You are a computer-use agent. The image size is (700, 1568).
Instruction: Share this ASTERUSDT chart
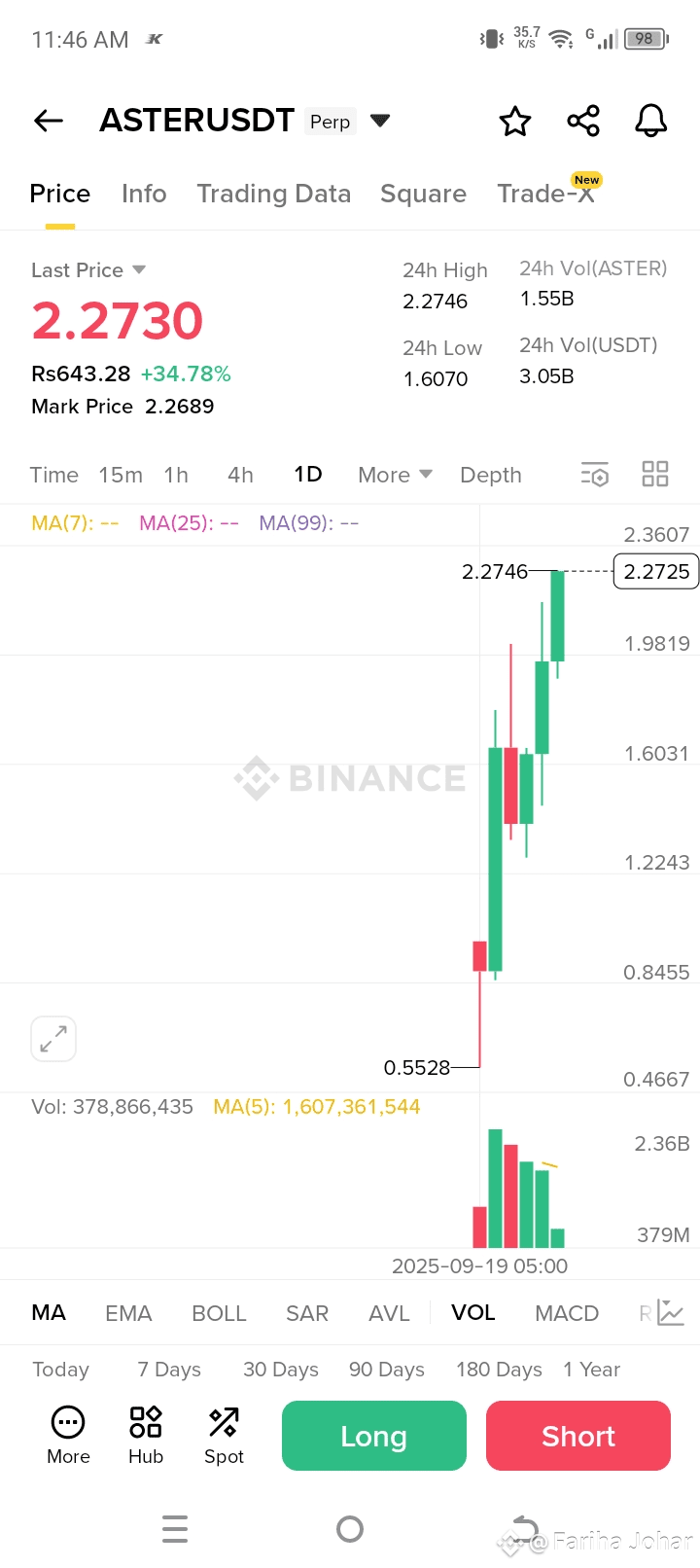click(583, 121)
